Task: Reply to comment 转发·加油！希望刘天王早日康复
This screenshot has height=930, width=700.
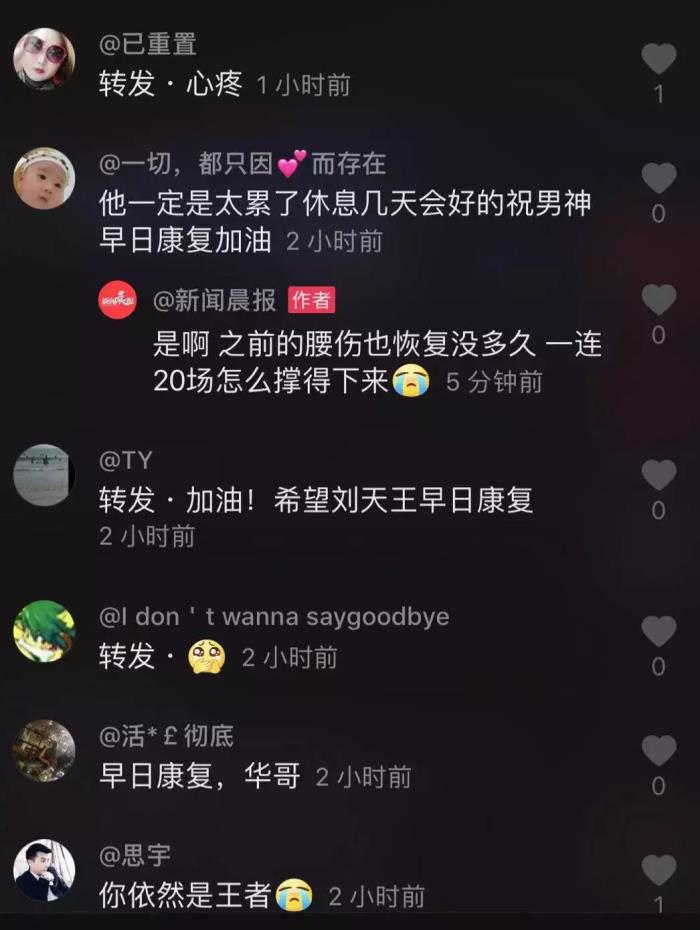Action: (x=316, y=499)
